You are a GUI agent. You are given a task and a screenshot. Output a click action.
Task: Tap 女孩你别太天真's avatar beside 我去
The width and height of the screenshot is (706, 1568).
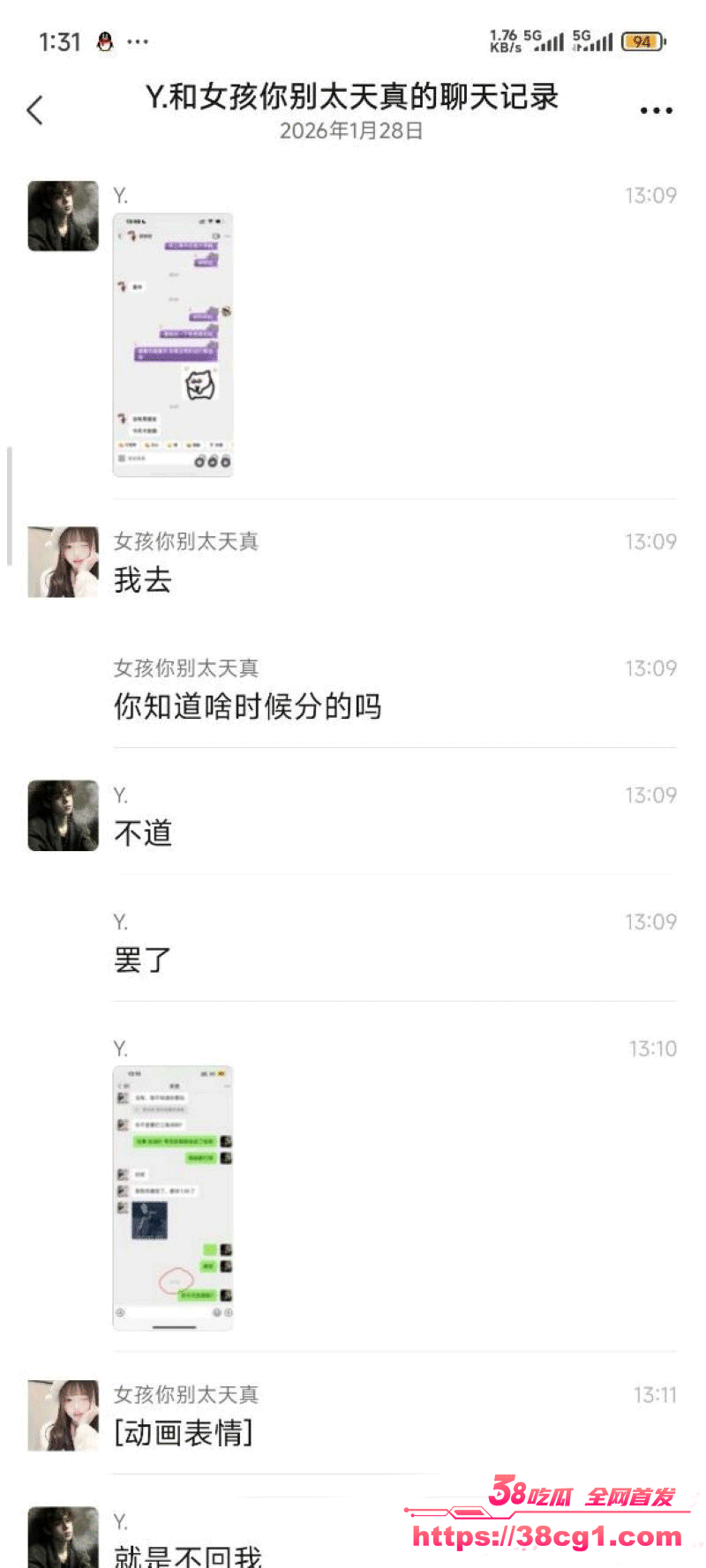tap(63, 562)
